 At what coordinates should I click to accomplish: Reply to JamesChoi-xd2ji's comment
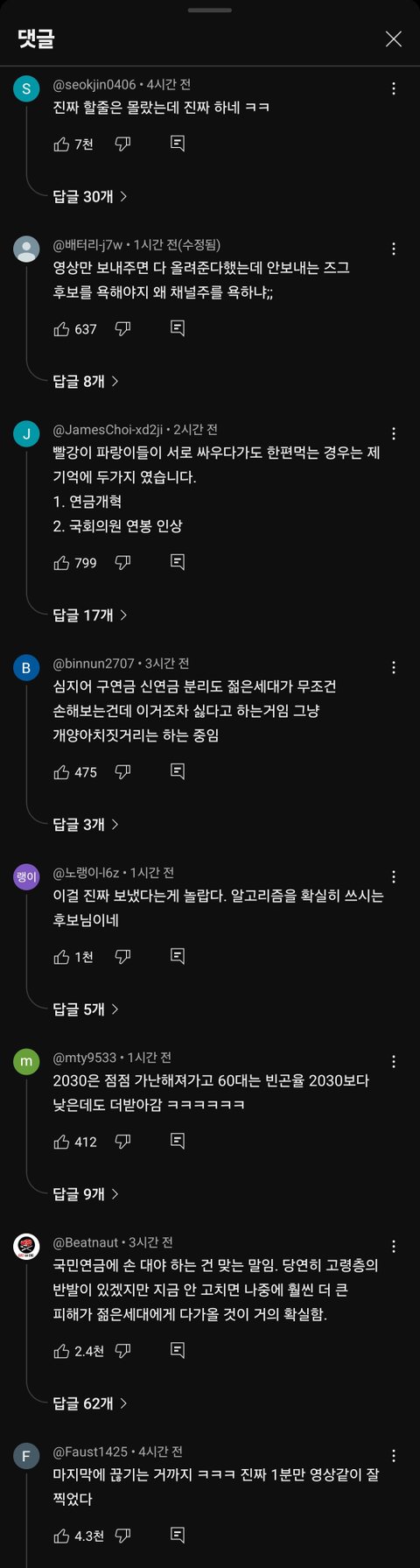tap(178, 562)
